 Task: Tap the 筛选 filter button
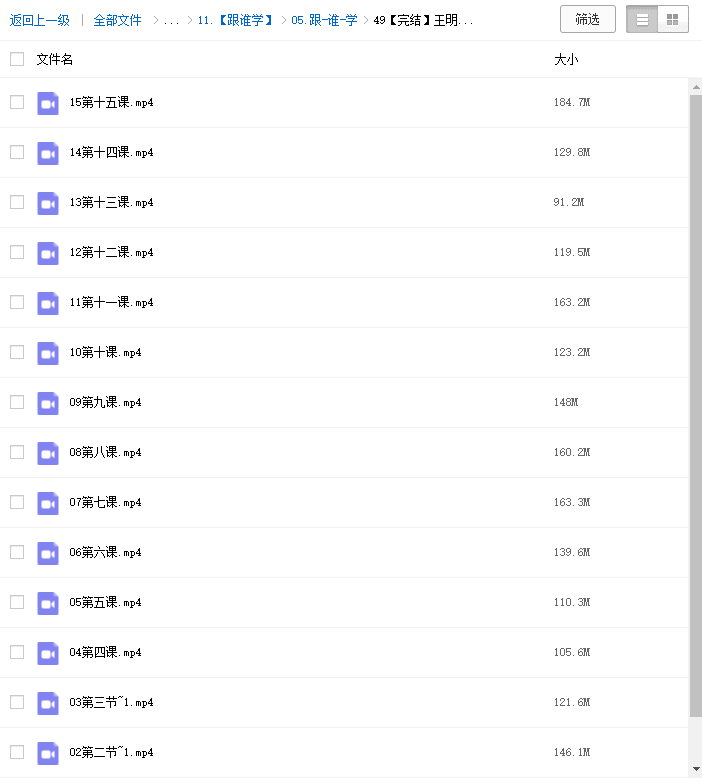(588, 19)
